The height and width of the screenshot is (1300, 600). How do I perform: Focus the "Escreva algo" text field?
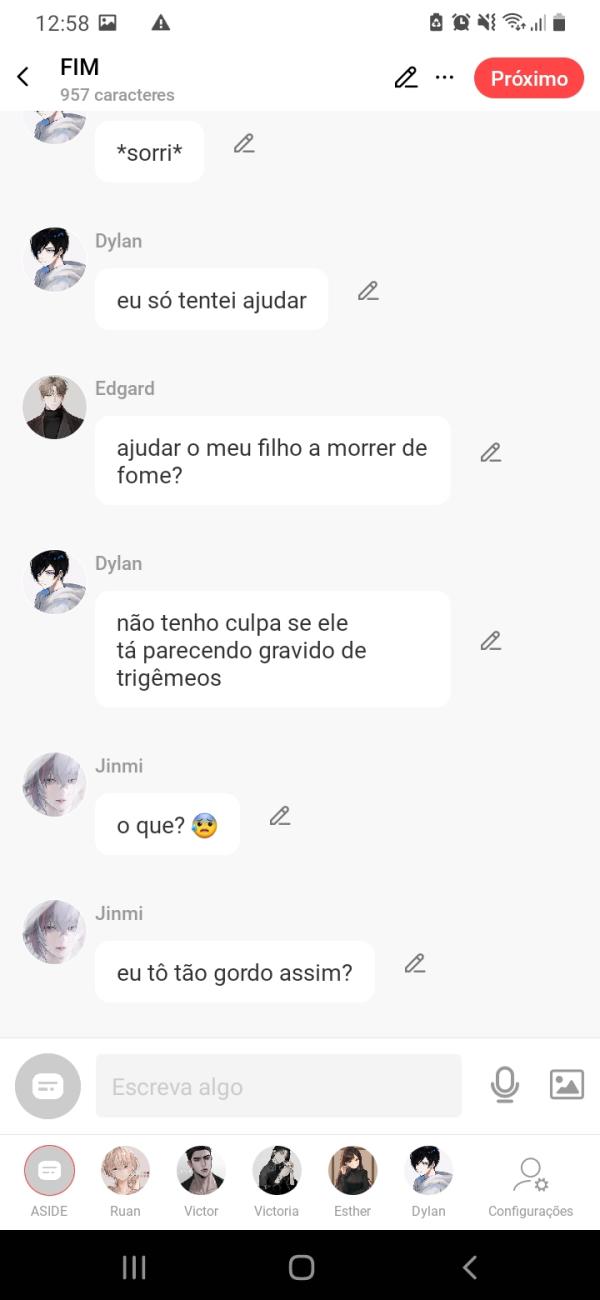tap(278, 1086)
